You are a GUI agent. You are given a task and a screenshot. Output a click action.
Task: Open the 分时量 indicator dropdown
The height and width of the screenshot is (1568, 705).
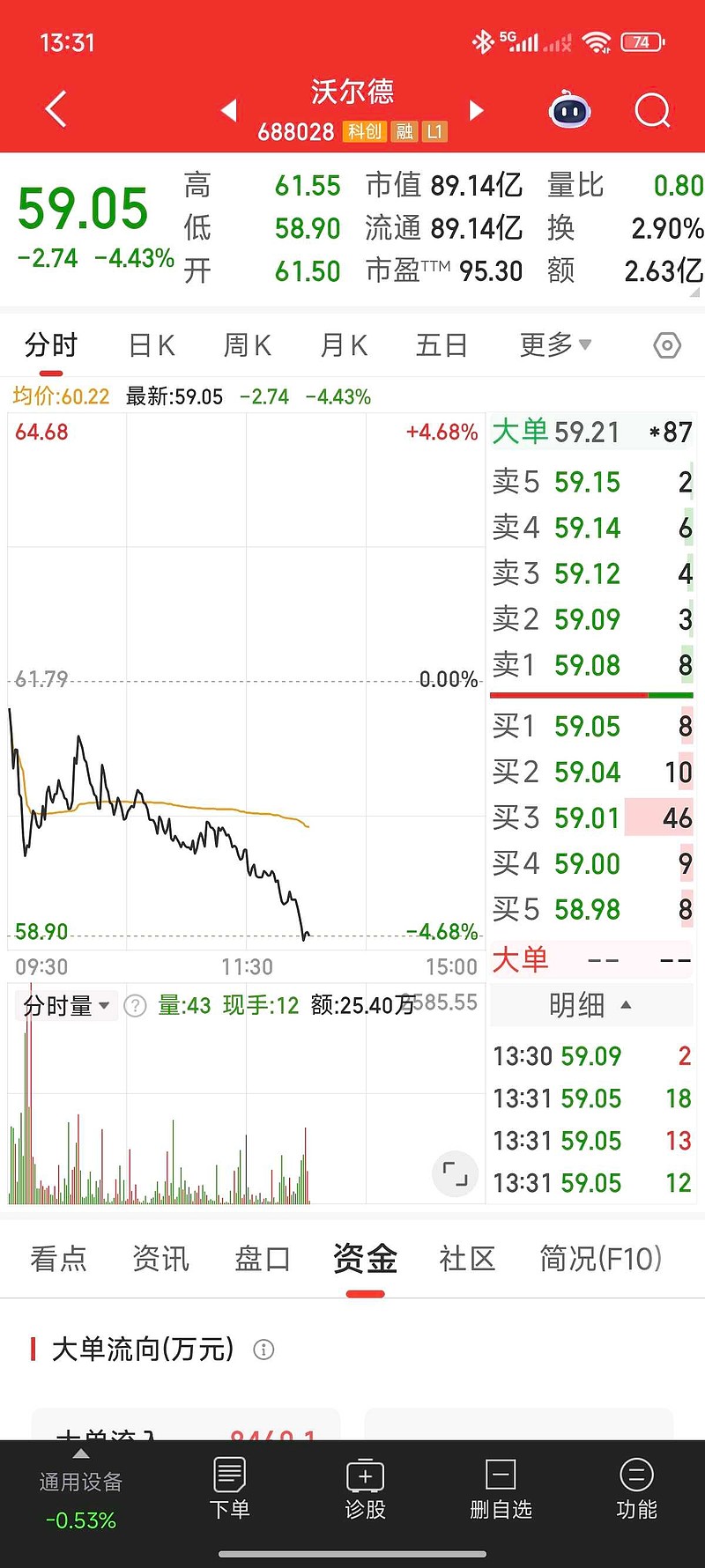coord(67,1005)
